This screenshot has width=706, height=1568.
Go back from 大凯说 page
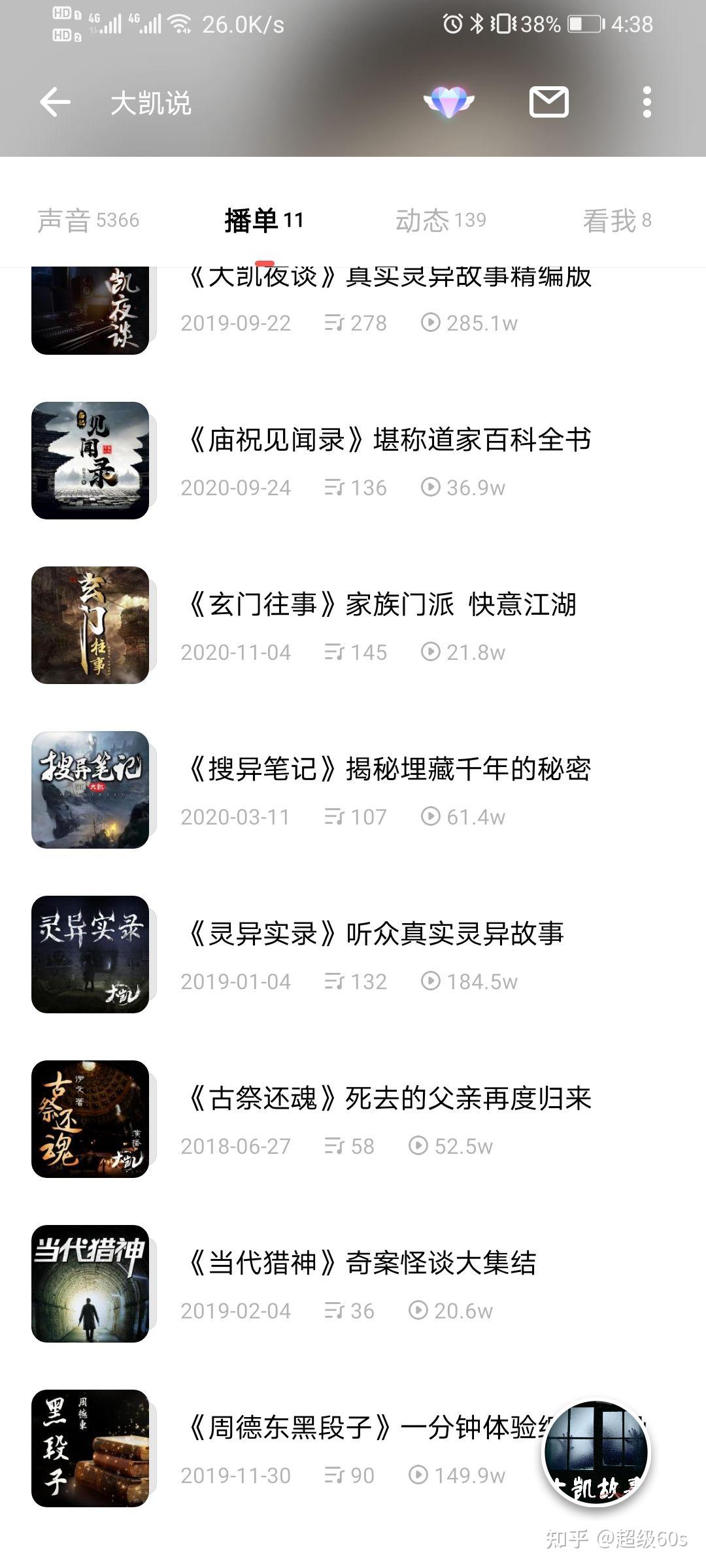[55, 103]
